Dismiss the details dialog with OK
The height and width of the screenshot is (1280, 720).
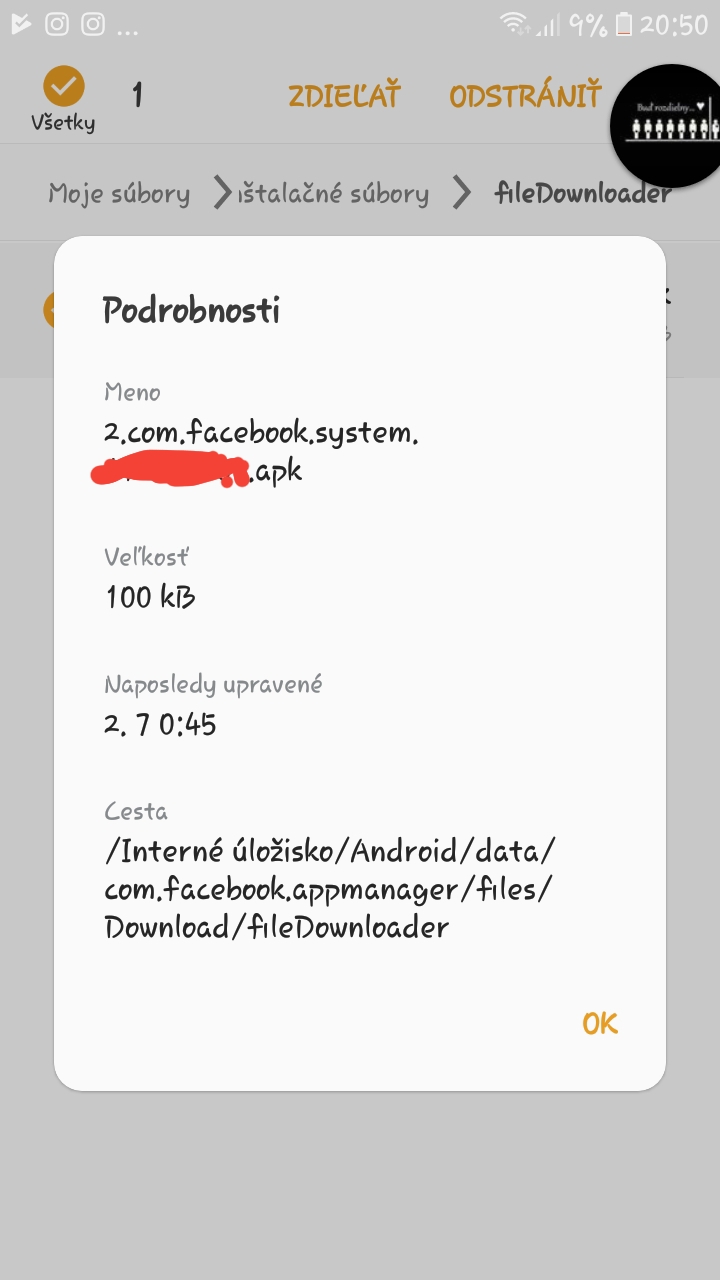coord(600,1023)
